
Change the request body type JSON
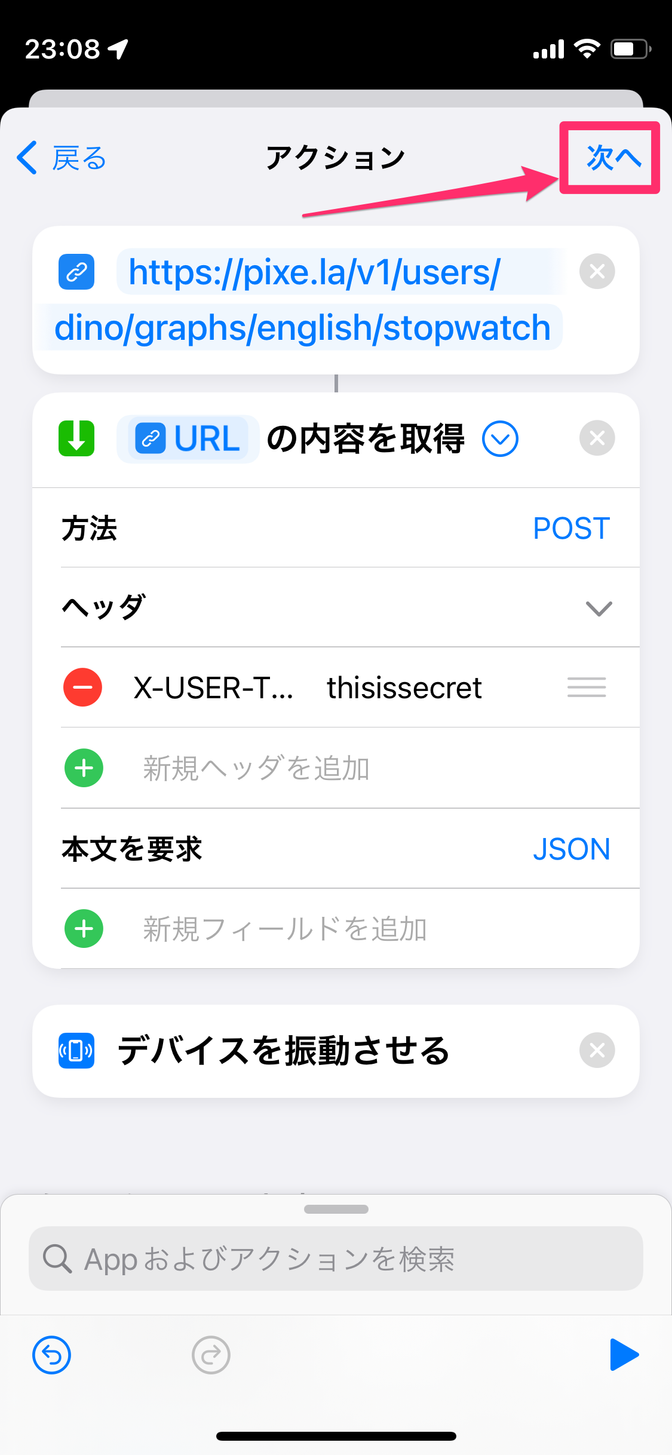click(571, 849)
